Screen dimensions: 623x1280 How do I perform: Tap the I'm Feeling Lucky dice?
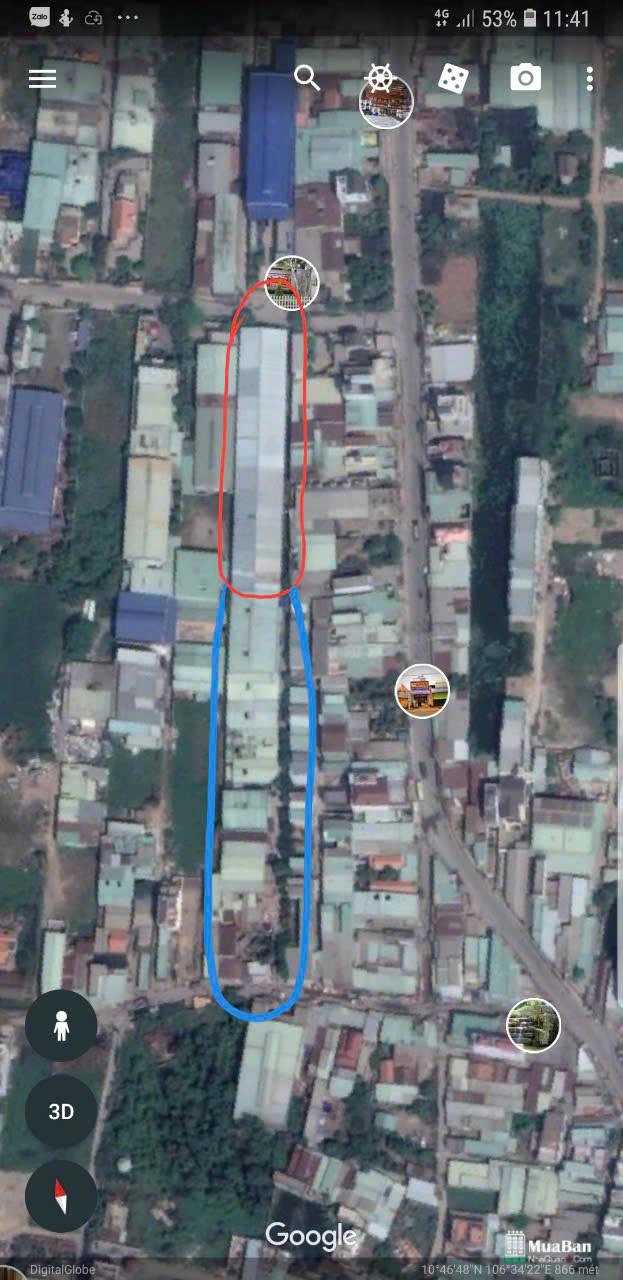coord(452,78)
